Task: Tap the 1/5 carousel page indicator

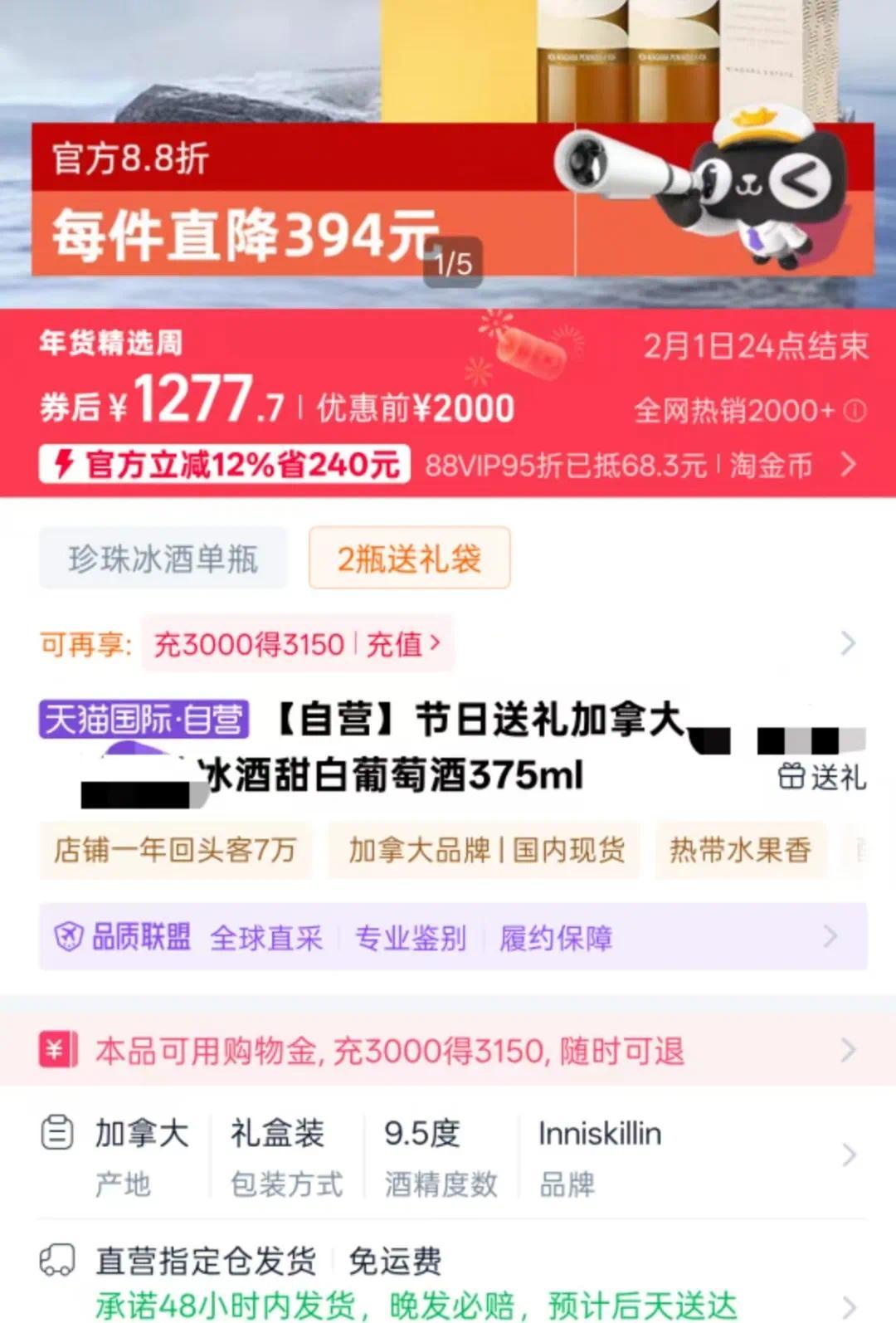Action: pos(452,262)
